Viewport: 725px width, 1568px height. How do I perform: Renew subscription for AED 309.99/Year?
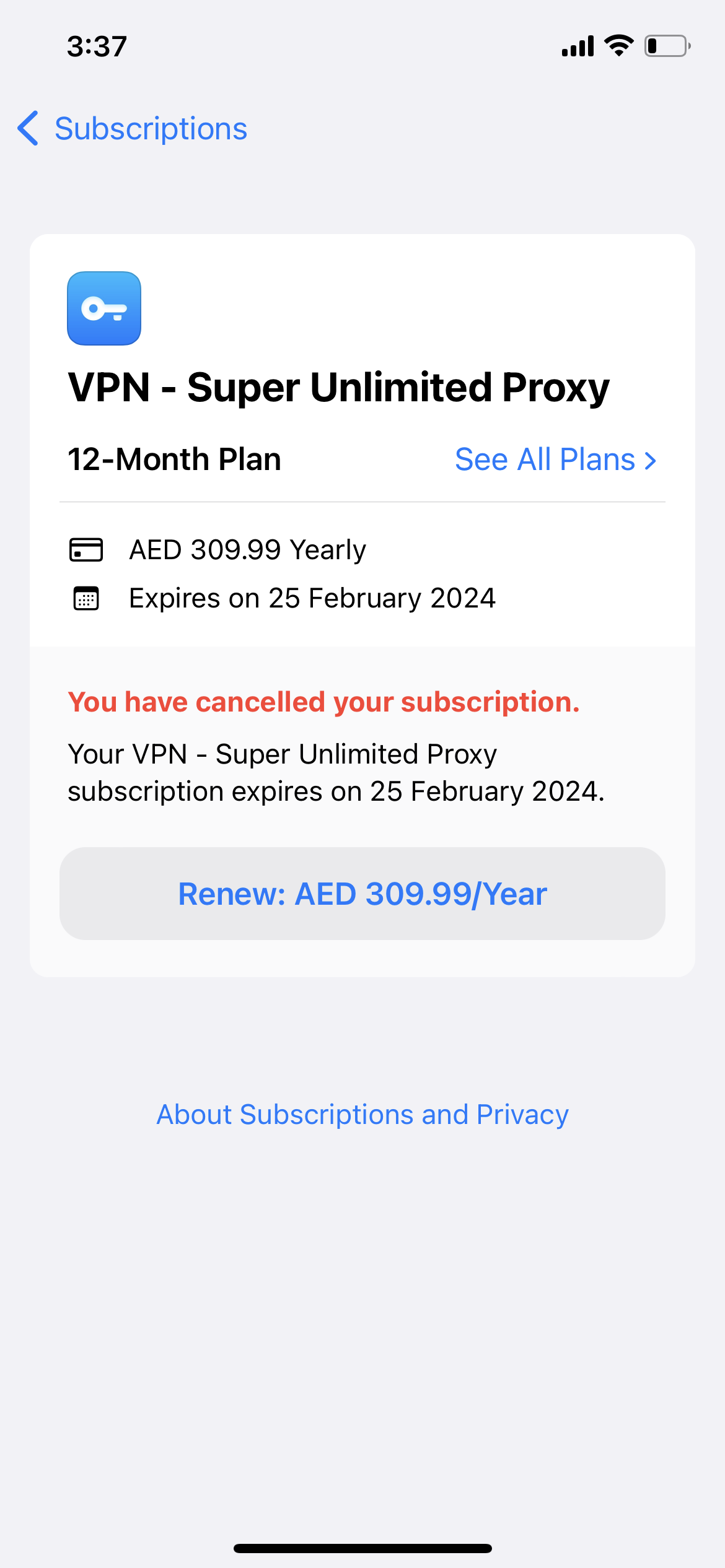pyautogui.click(x=362, y=894)
